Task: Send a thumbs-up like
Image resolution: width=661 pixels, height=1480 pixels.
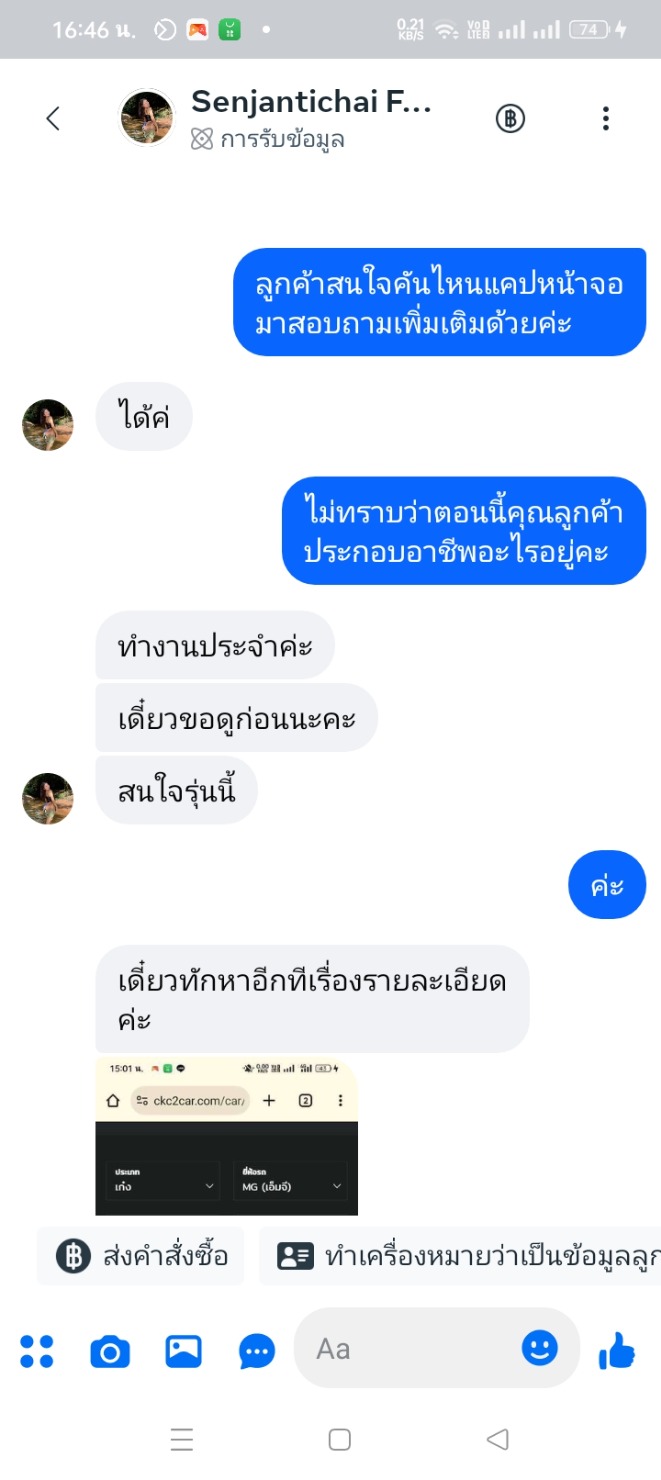Action: (x=617, y=1350)
